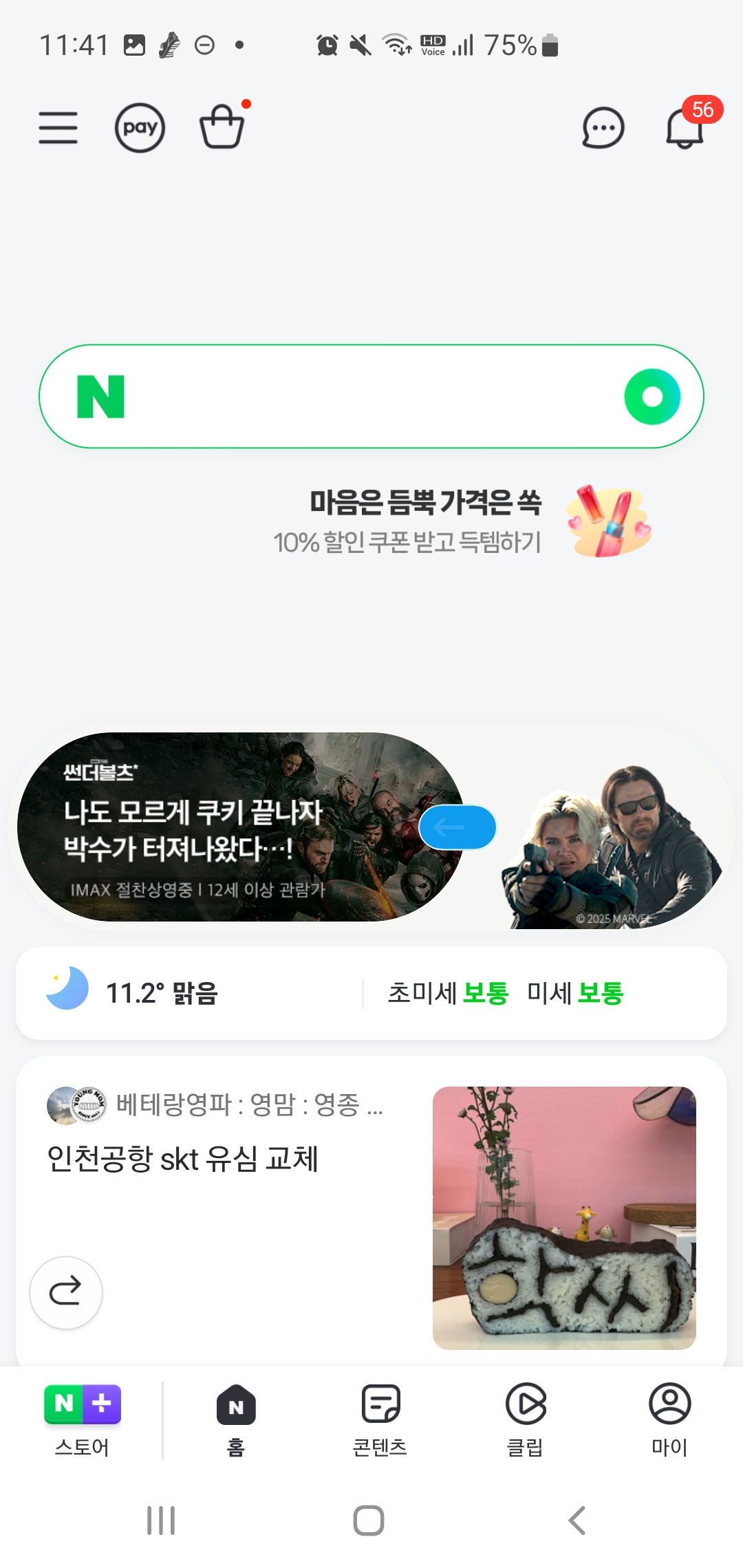Collapse the Thunderbolts ad with blue arrow
The width and height of the screenshot is (743, 1568).
[x=457, y=828]
